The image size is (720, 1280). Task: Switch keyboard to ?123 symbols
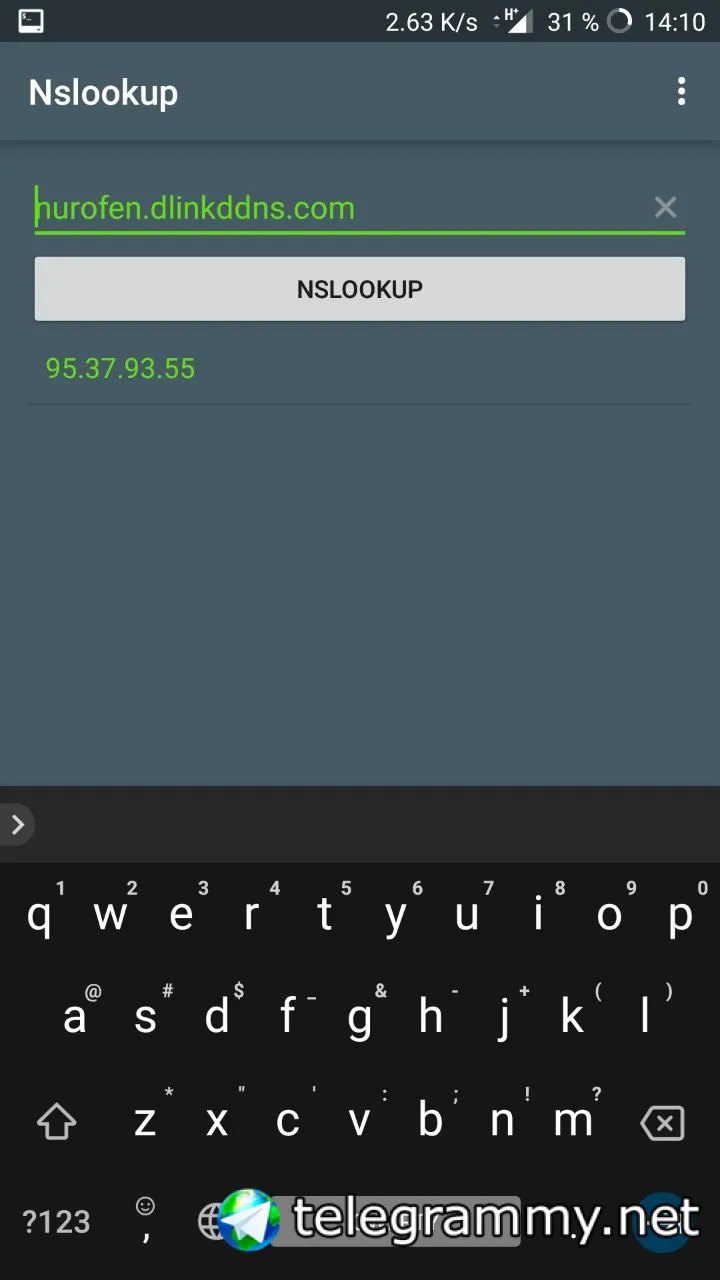(57, 1221)
